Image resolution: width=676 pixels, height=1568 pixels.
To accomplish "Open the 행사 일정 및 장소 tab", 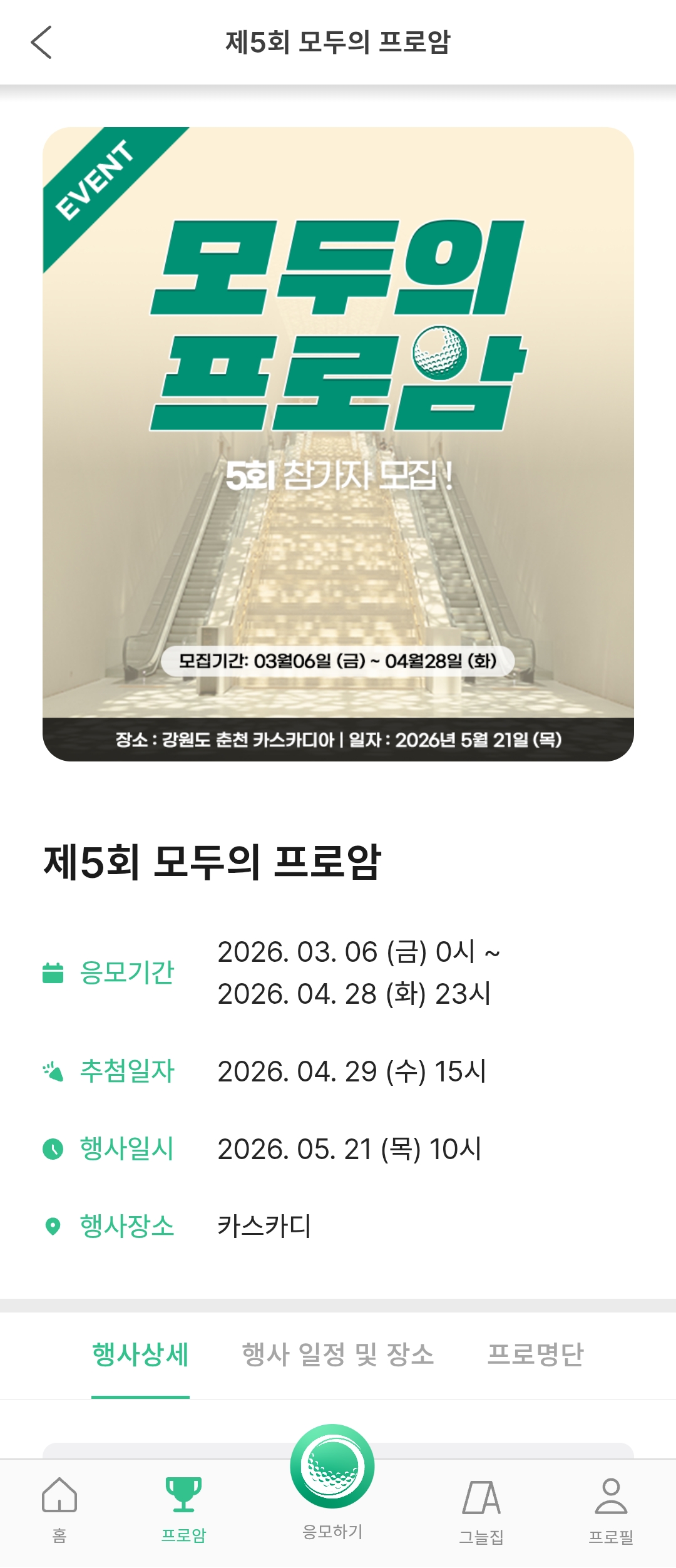I will click(338, 1354).
